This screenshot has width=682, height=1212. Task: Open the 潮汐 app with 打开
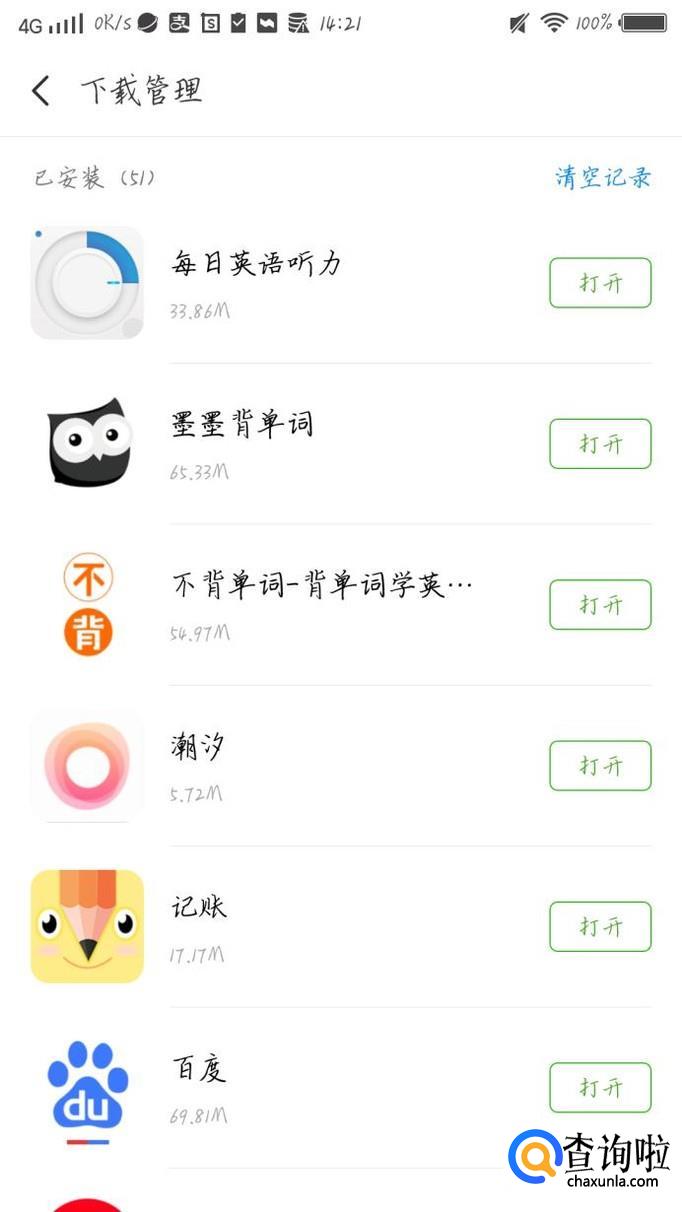[x=600, y=766]
